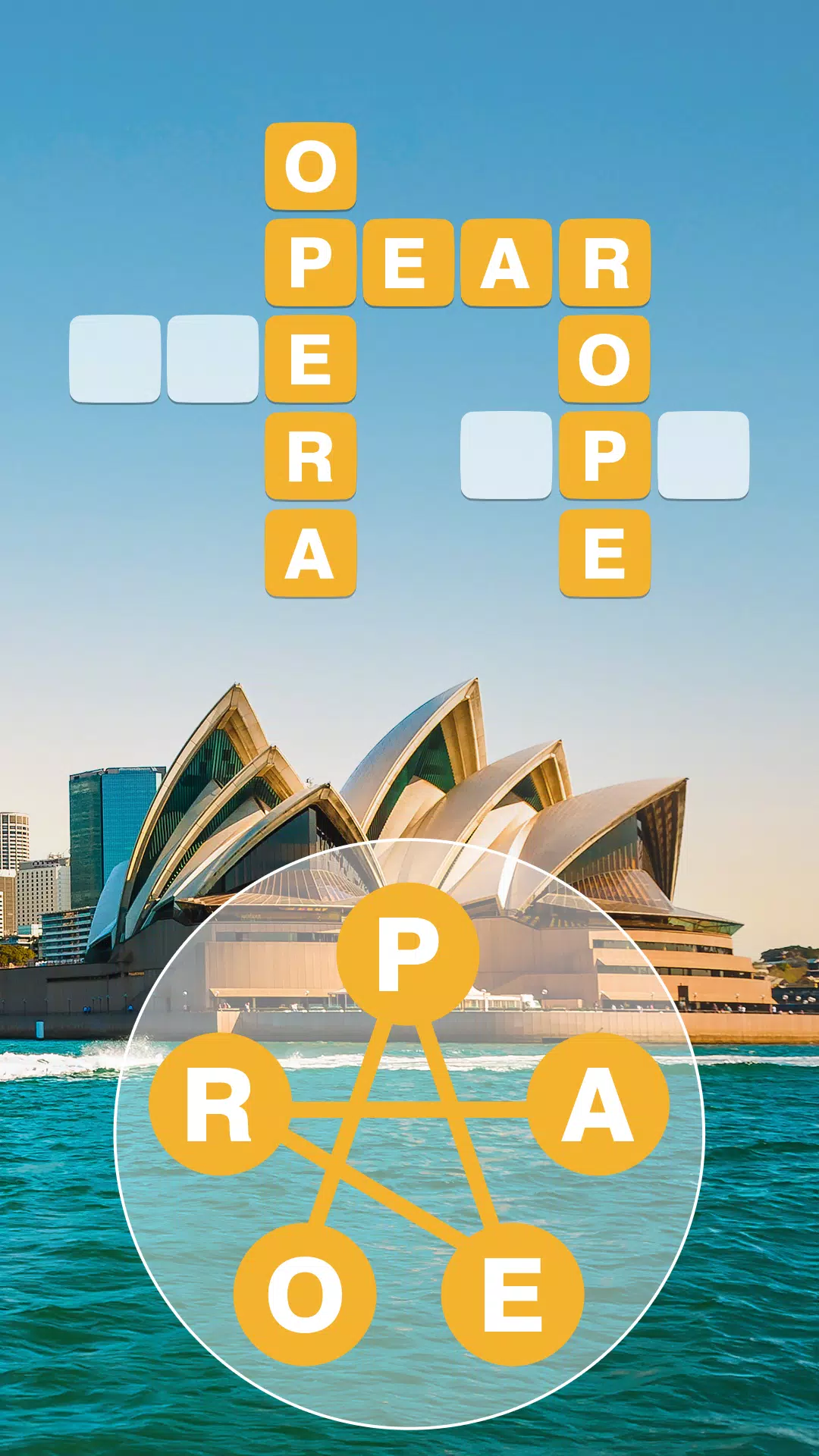Pick the letter O in the wheel
Image resolution: width=819 pixels, height=1456 pixels.
(x=305, y=1294)
